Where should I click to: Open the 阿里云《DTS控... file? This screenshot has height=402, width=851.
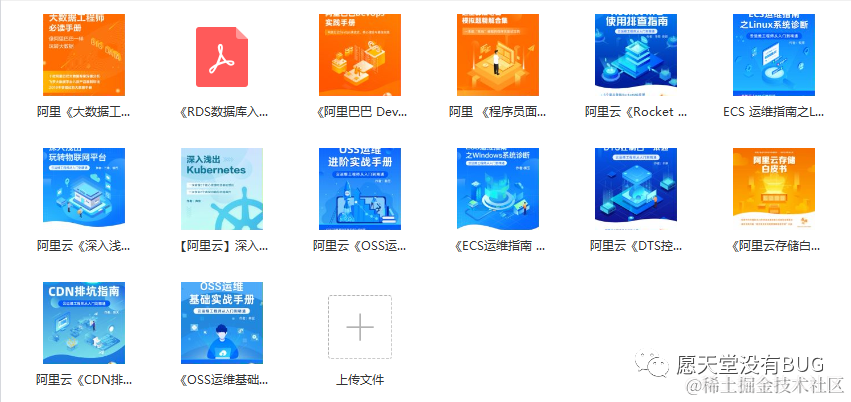[x=635, y=190]
